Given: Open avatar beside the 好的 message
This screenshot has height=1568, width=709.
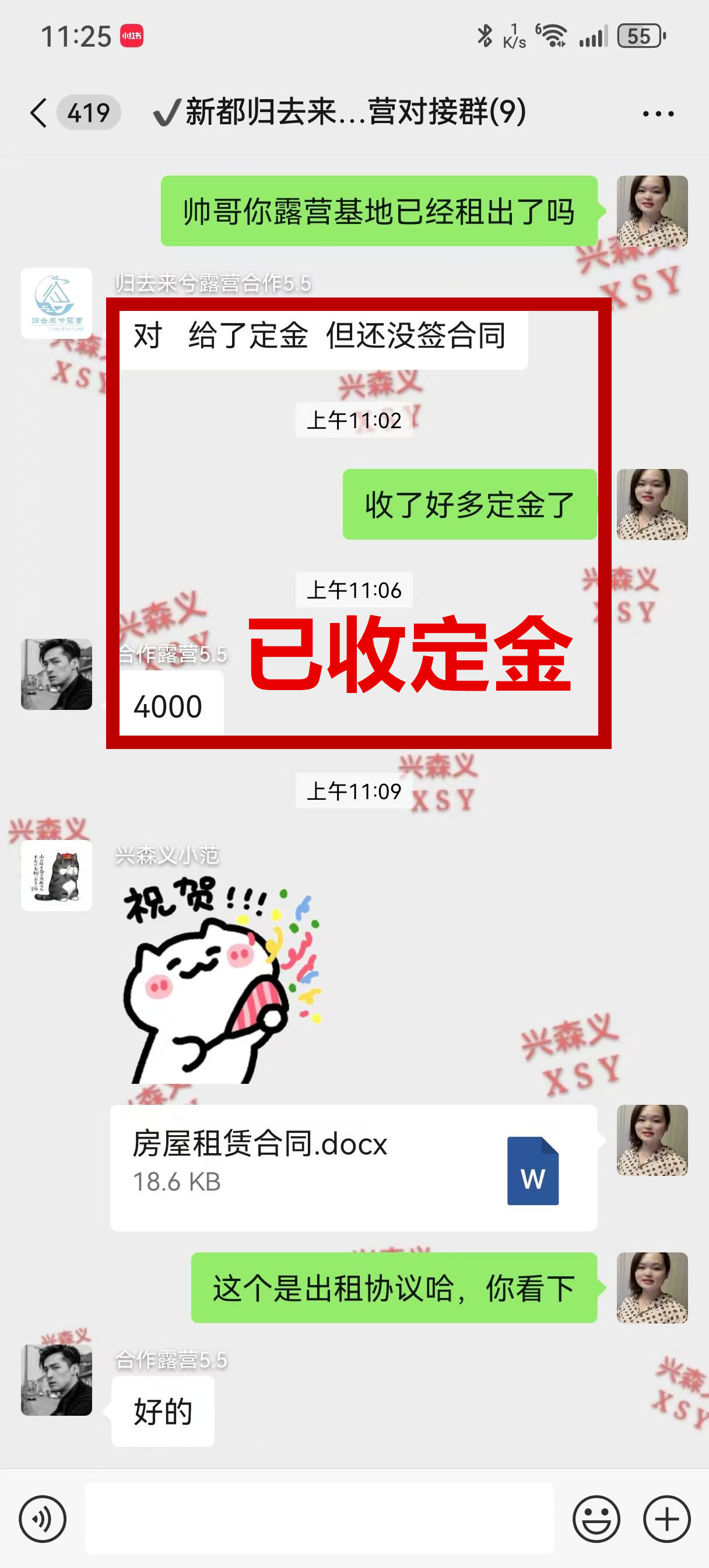Looking at the screenshot, I should (57, 1380).
